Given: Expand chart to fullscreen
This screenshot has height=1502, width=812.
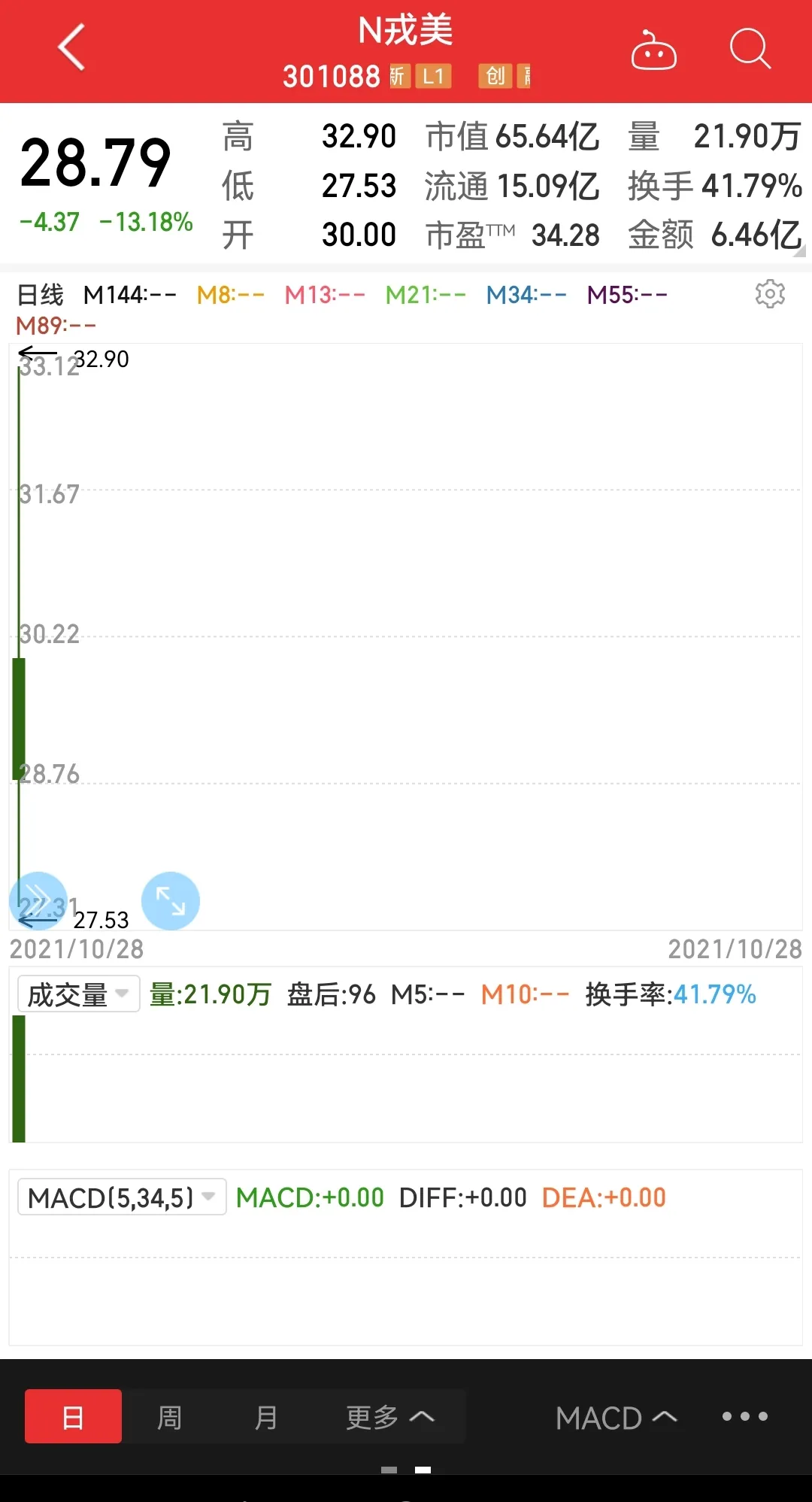Looking at the screenshot, I should pyautogui.click(x=171, y=900).
